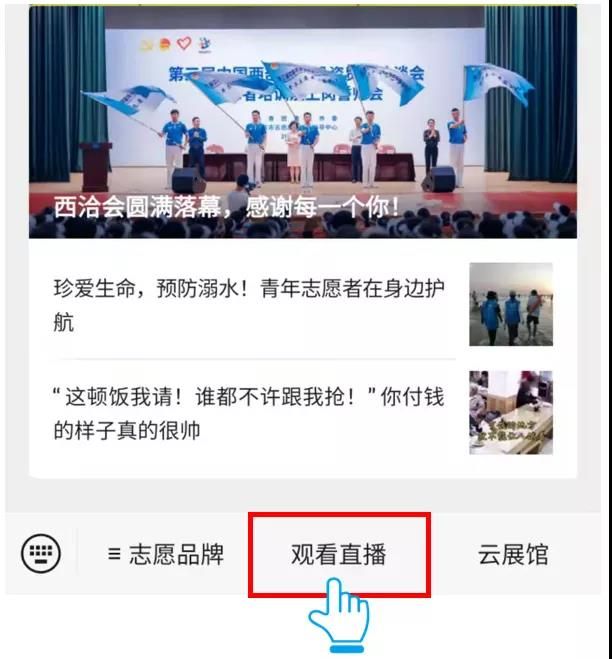Tap 观看直播 to watch the livestream

pyautogui.click(x=339, y=554)
